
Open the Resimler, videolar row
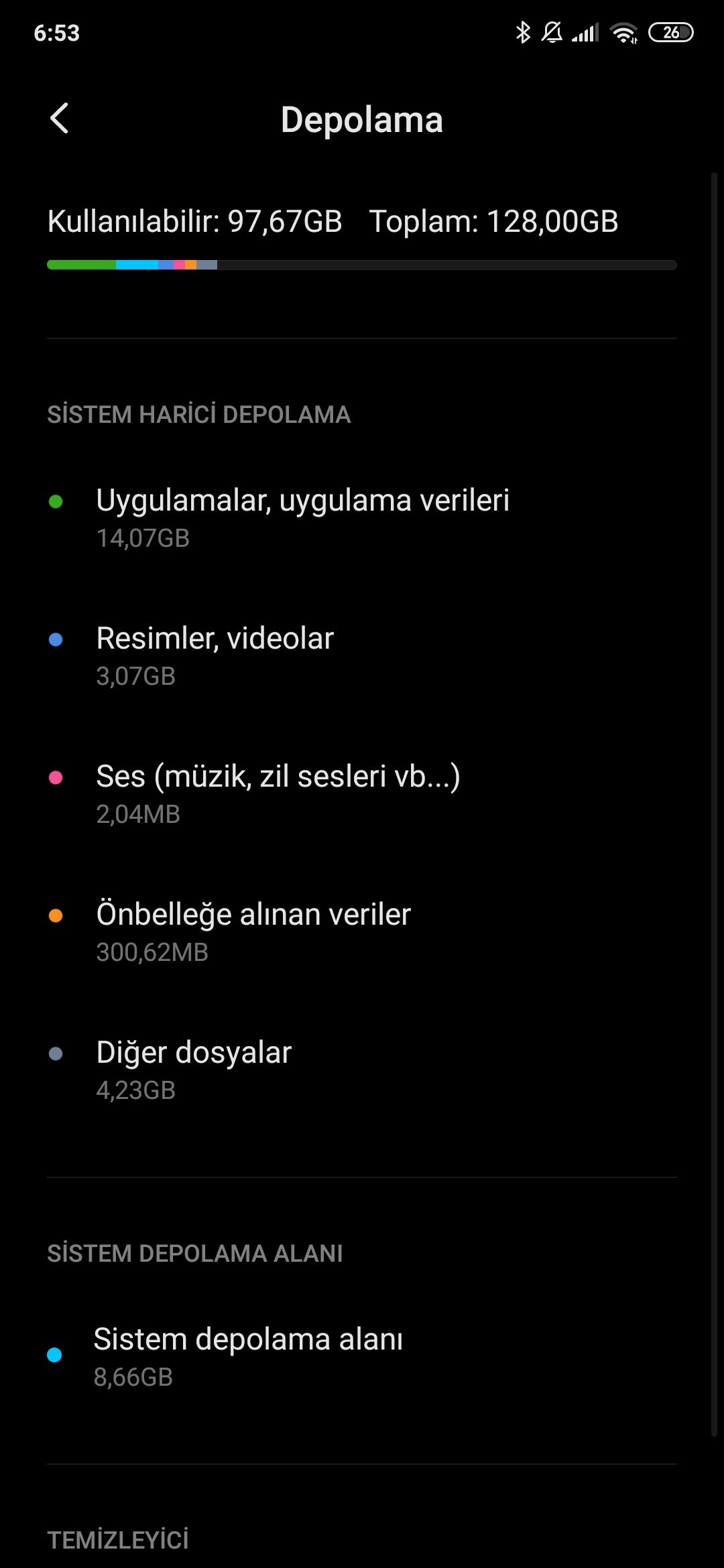point(362,656)
